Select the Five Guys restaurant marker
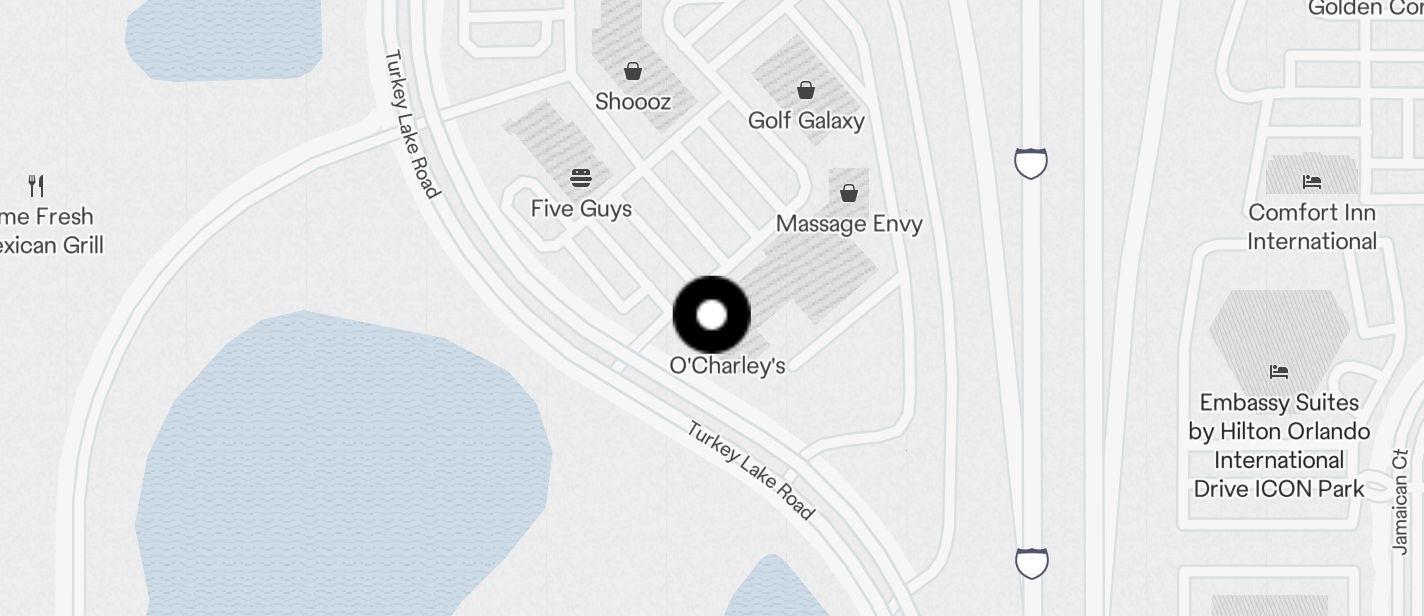Screen dimensions: 1424x616 (581, 179)
